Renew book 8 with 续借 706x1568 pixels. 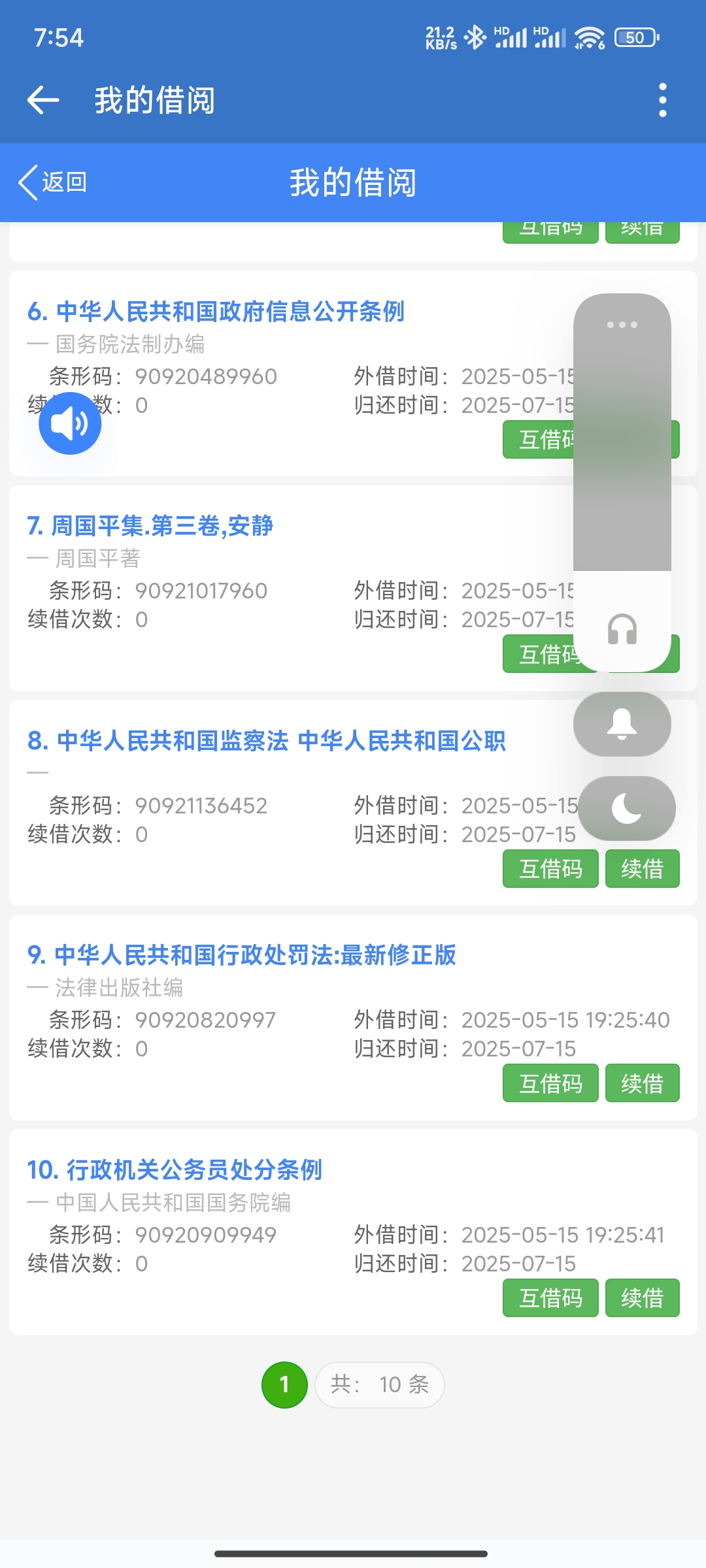click(642, 869)
